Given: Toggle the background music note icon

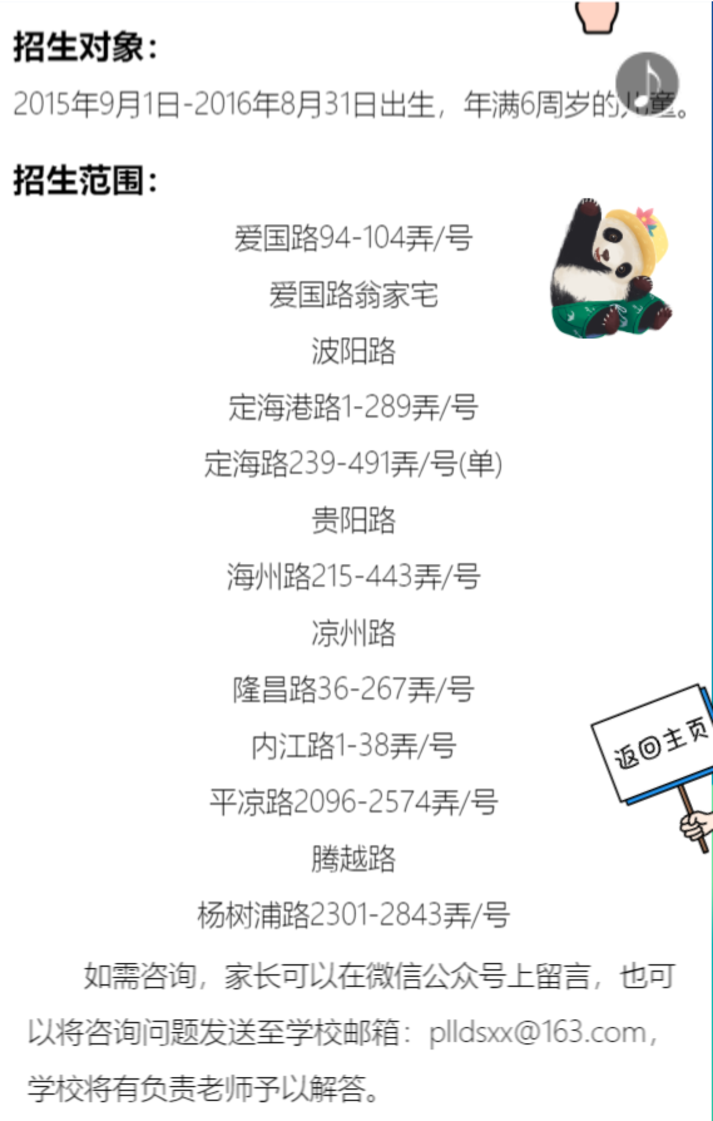Looking at the screenshot, I should [x=647, y=84].
